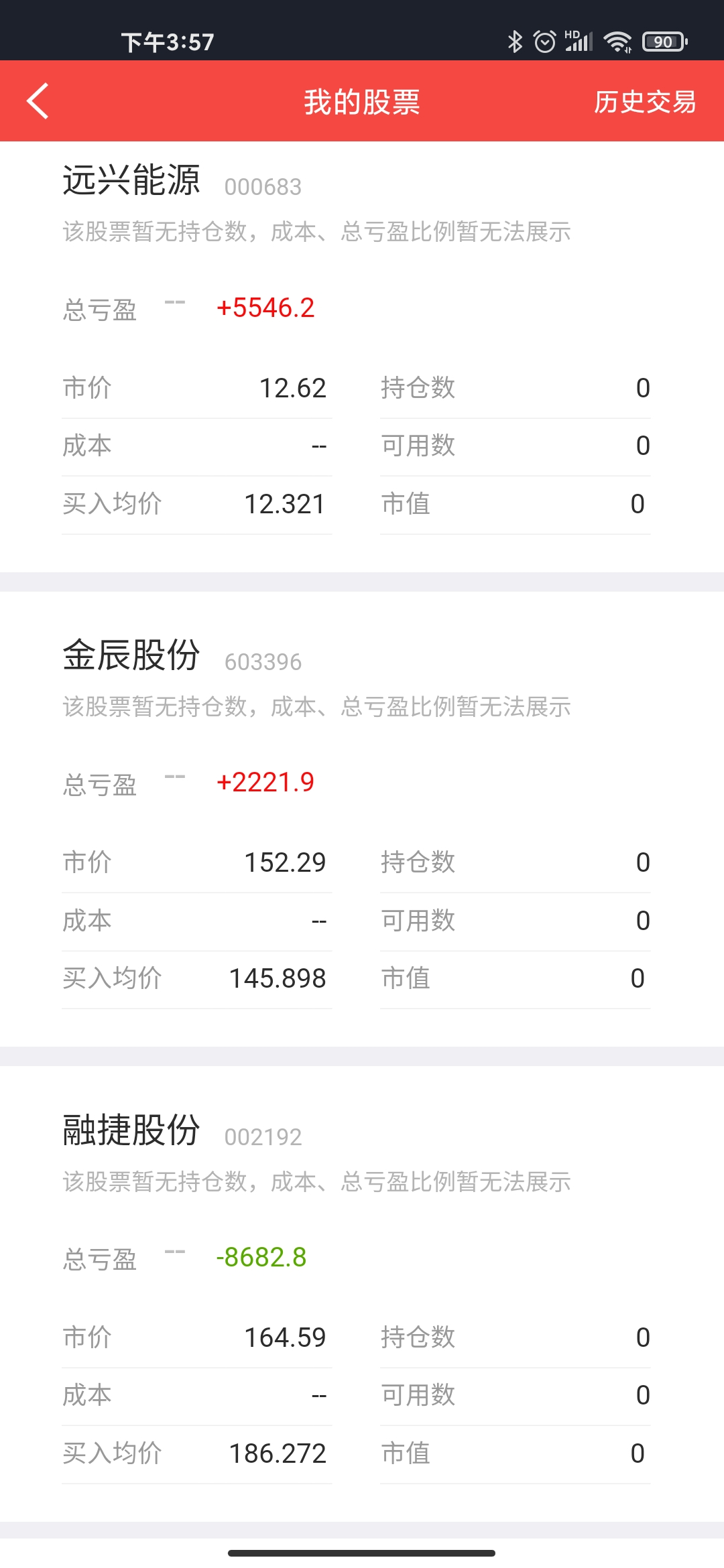Open 历史交易 history
724x1568 pixels.
click(644, 102)
